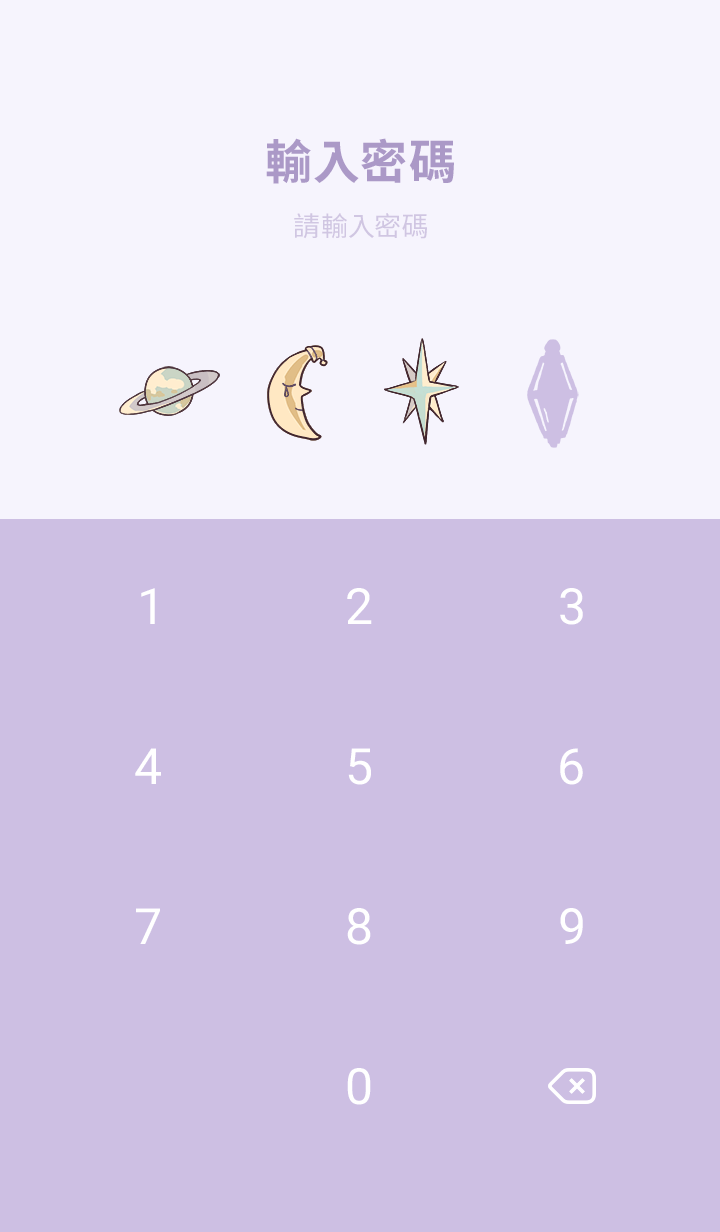Tap the 4 key
This screenshot has width=720, height=1232.
pos(148,767)
